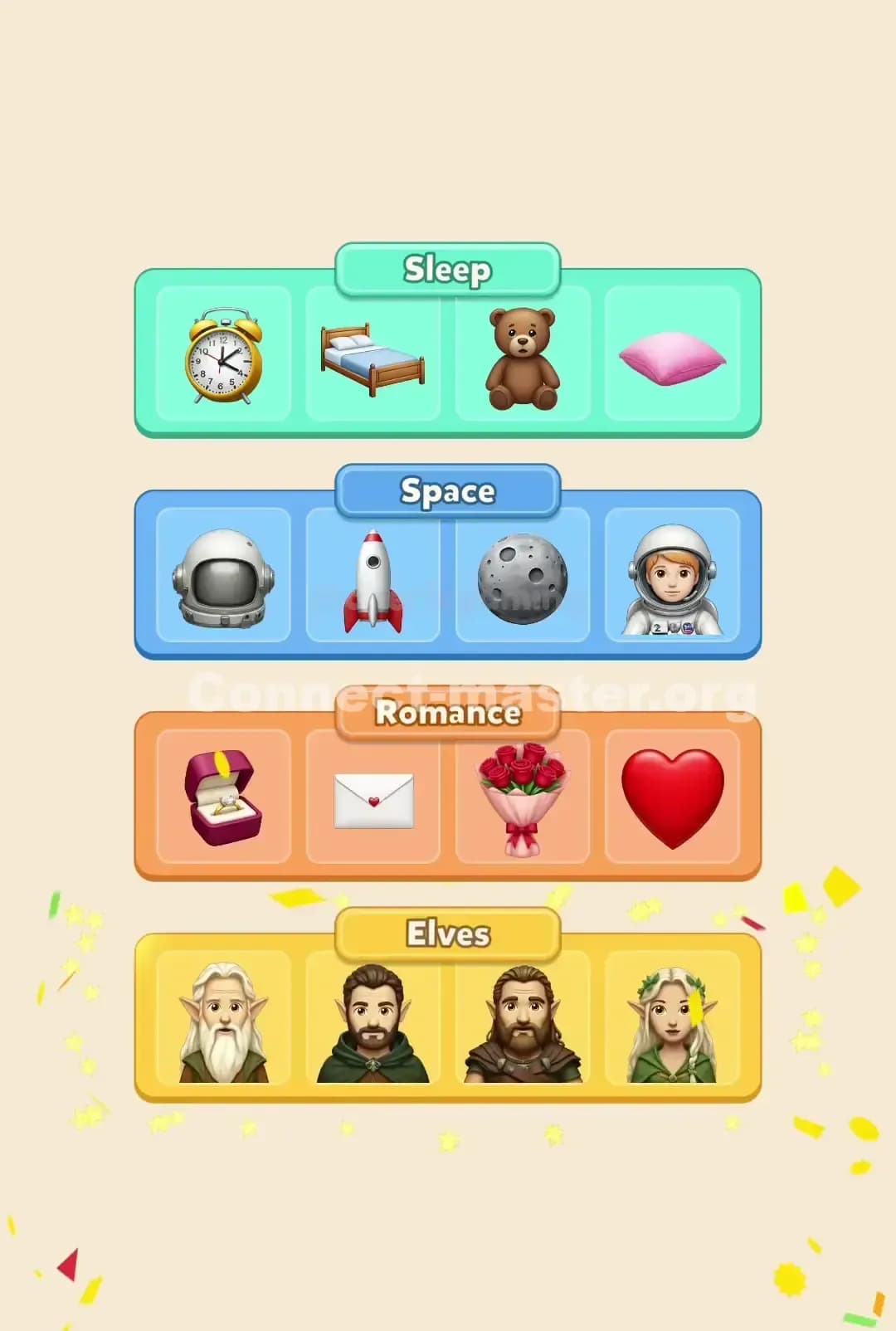Click the moon emoji tile
Viewport: 896px width, 1331px height.
coord(523,578)
